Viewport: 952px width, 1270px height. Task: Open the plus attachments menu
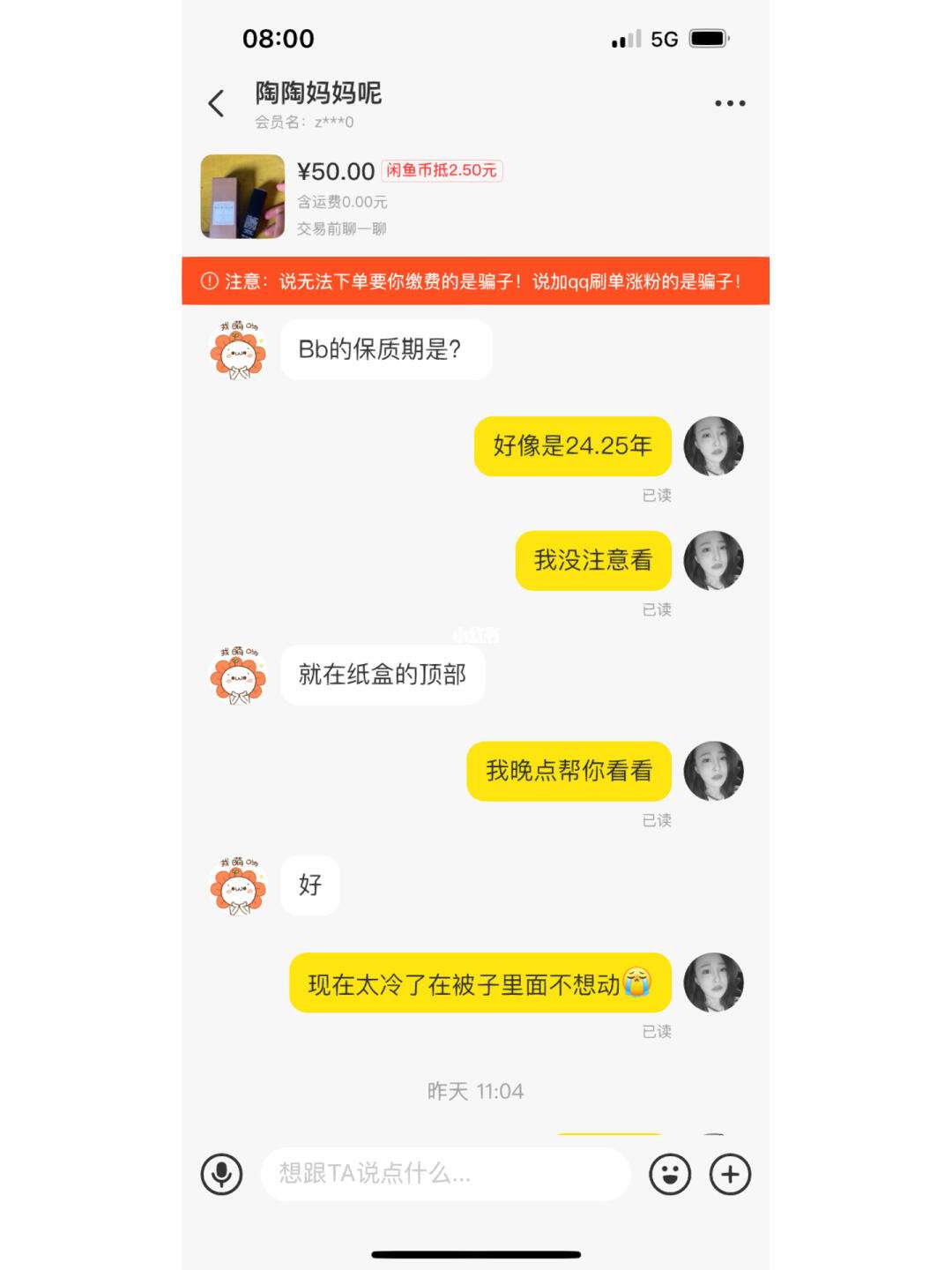[730, 1174]
